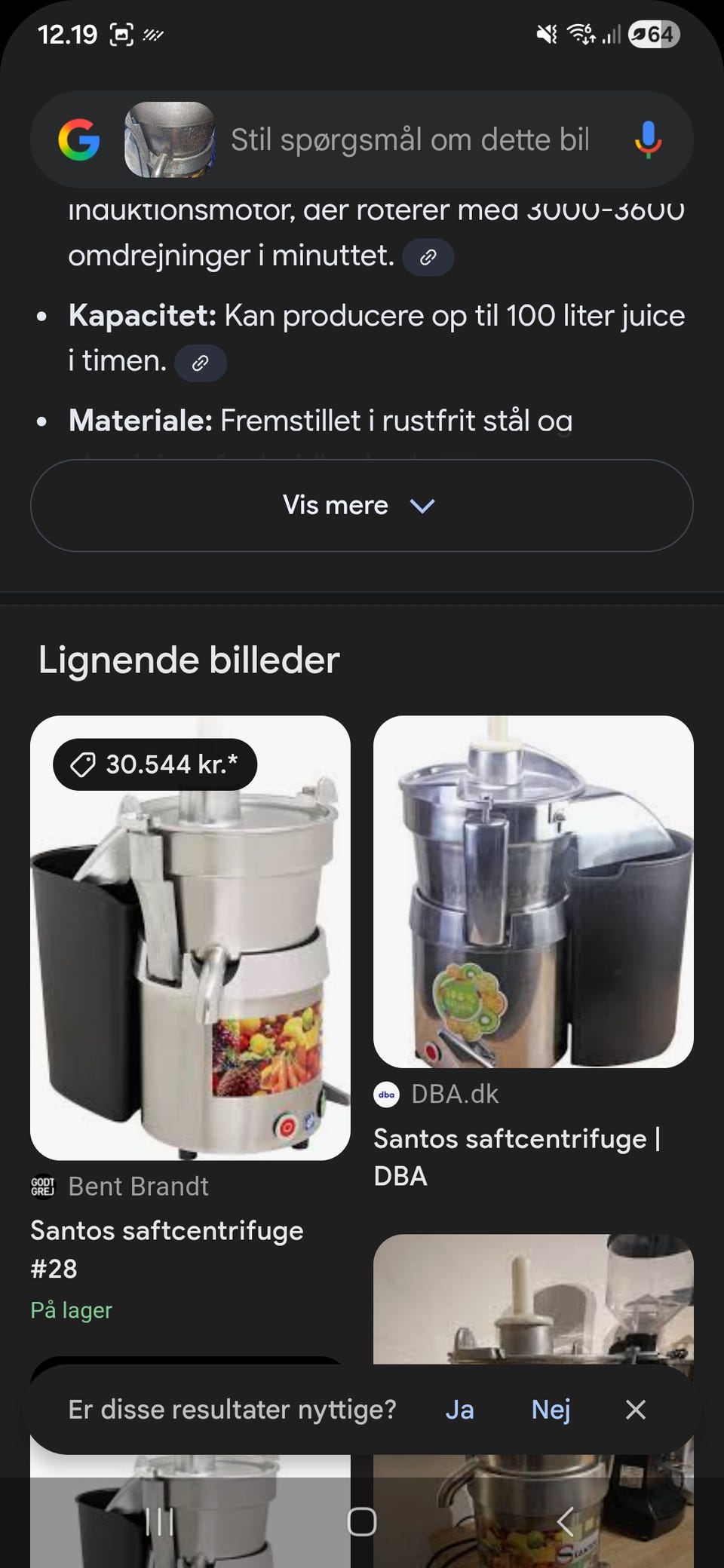Open the link chip under the induktionsmotor text

[x=428, y=256]
